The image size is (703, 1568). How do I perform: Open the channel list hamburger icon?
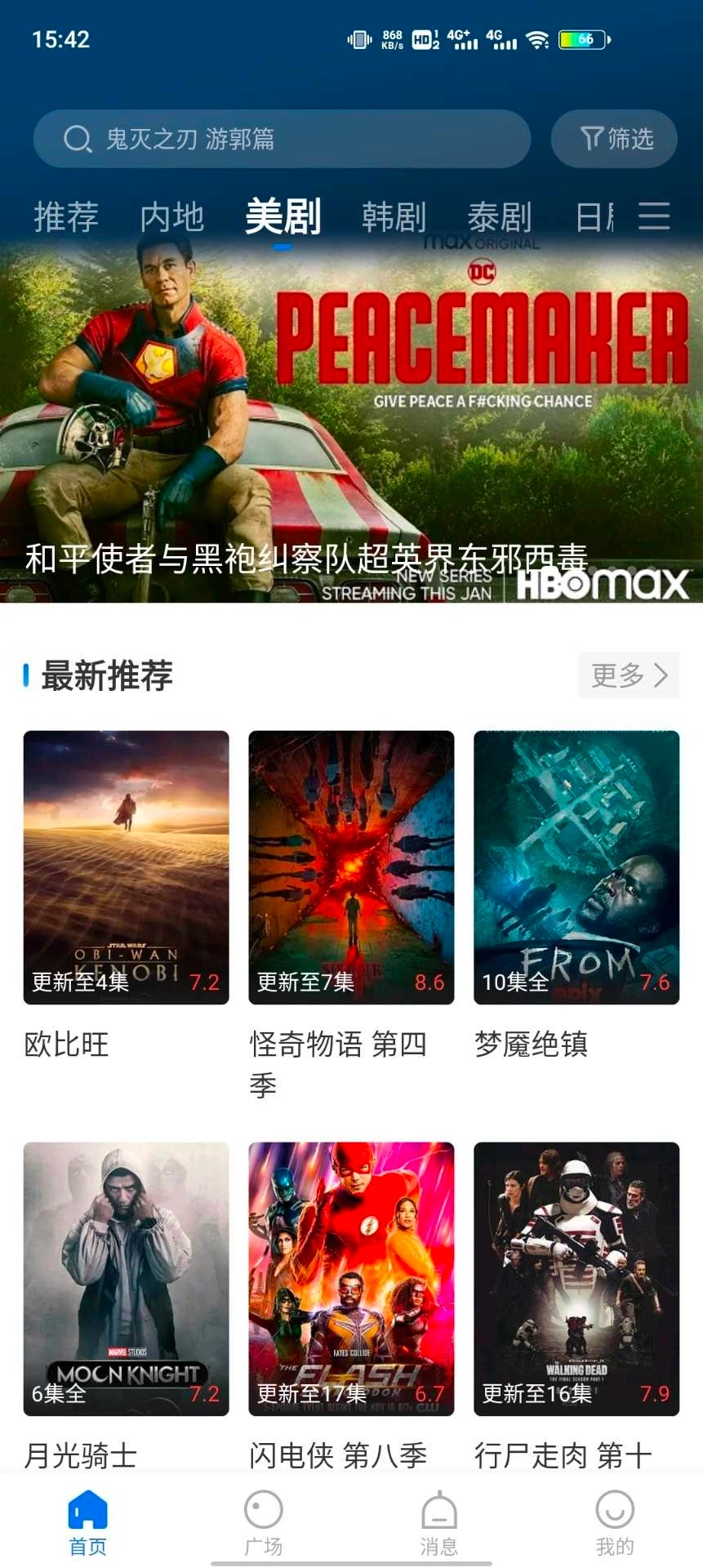pyautogui.click(x=653, y=216)
